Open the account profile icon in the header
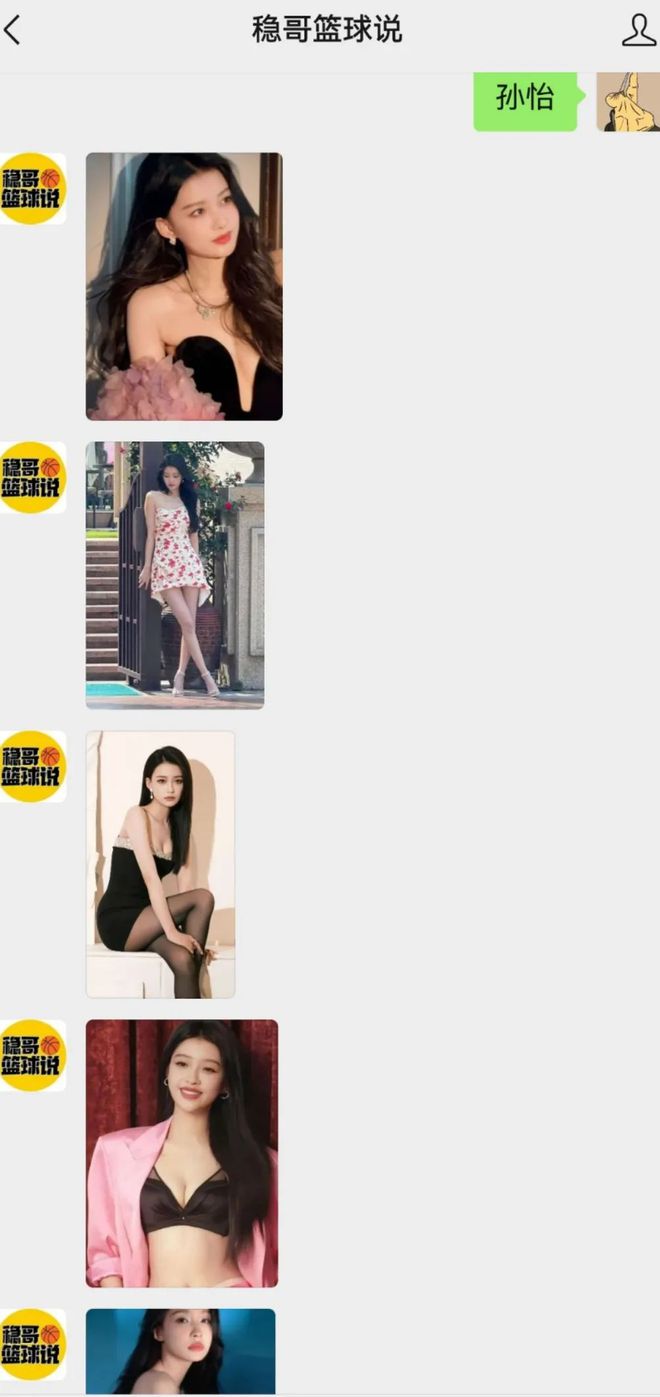Screen dimensions: 660x1397 coord(638,30)
